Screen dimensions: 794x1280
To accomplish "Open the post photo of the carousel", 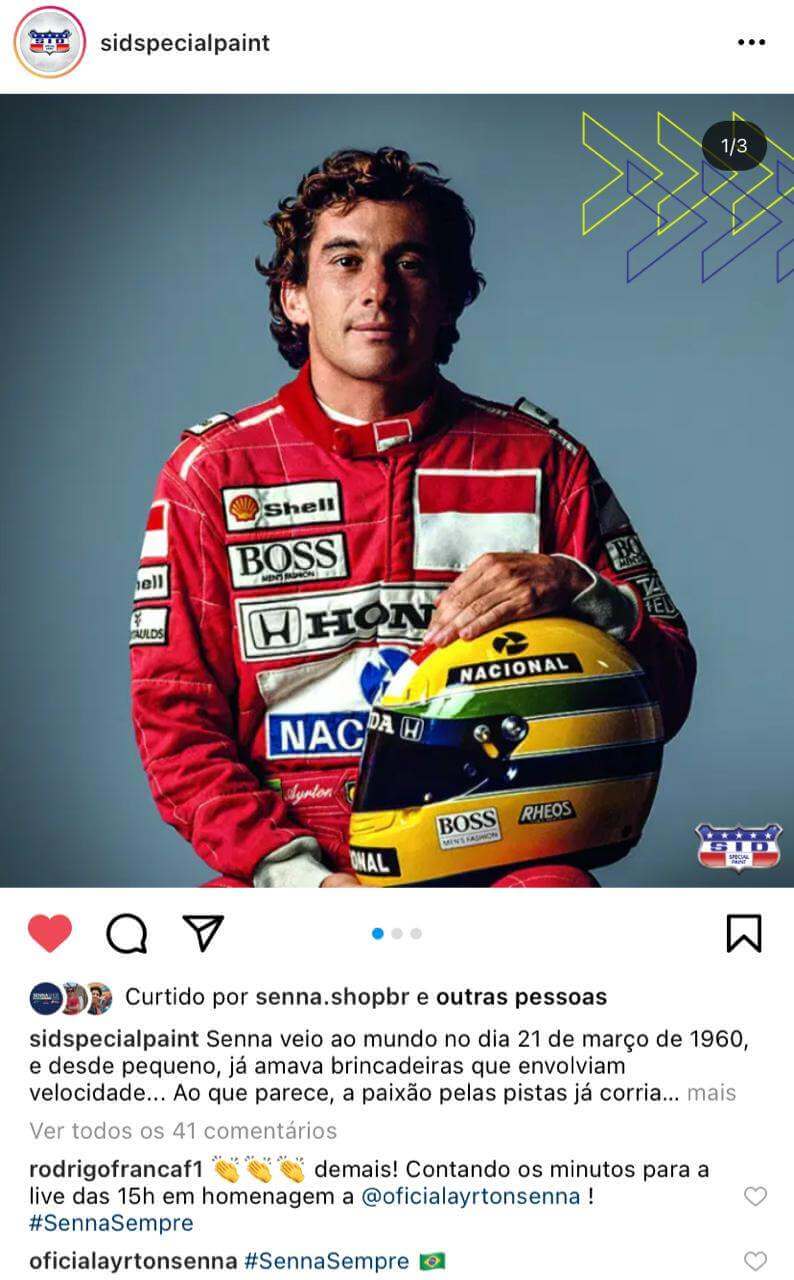I will 397,490.
